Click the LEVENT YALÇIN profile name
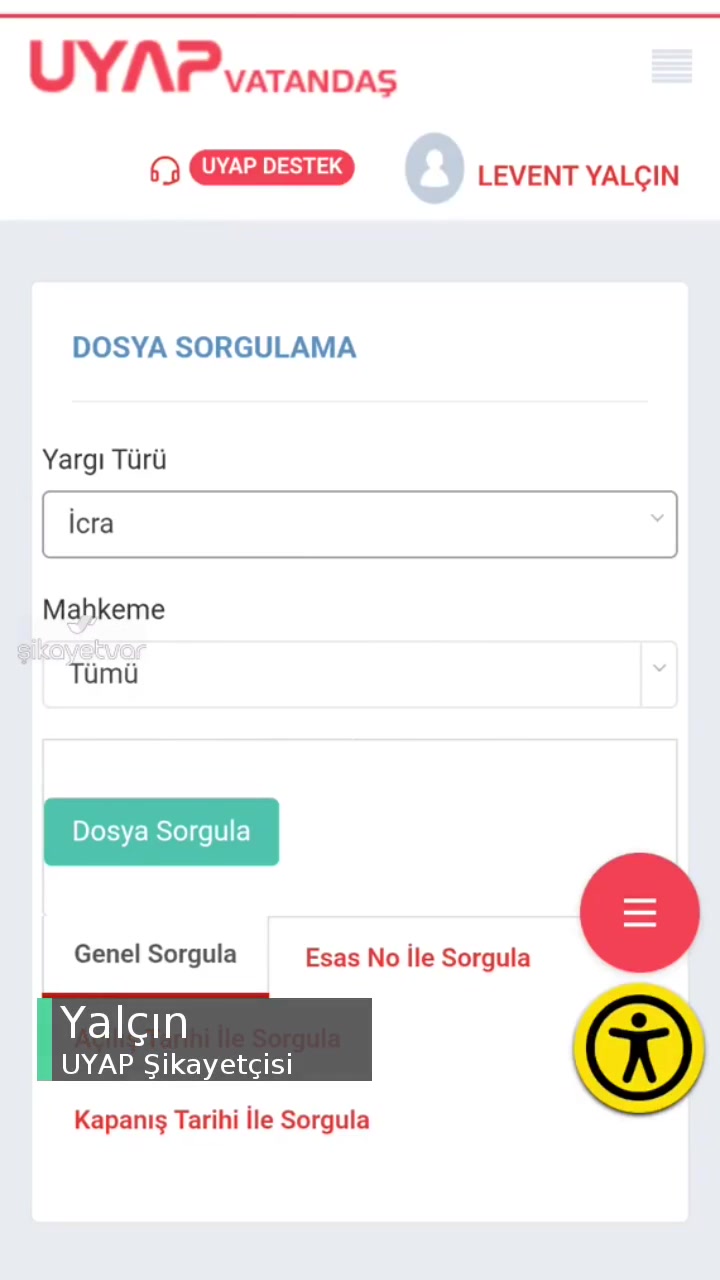 578,175
